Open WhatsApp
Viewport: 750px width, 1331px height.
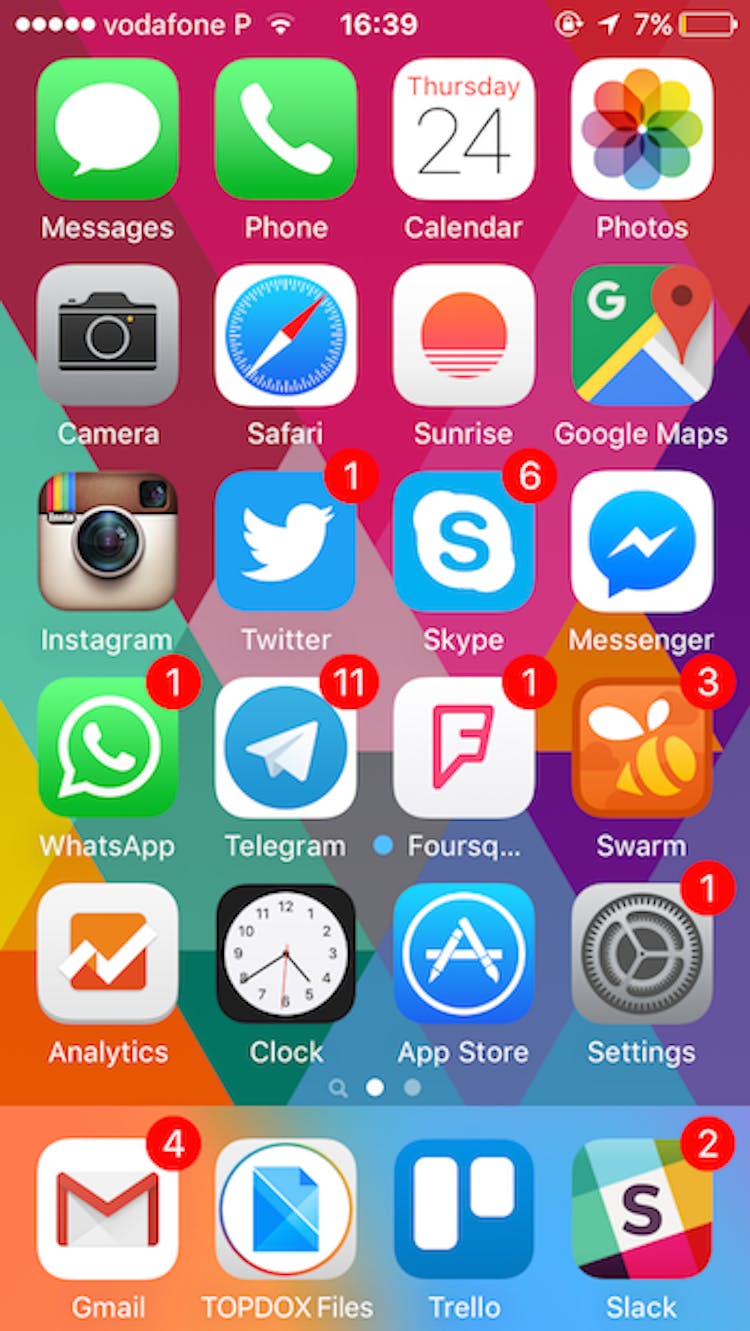coord(107,747)
